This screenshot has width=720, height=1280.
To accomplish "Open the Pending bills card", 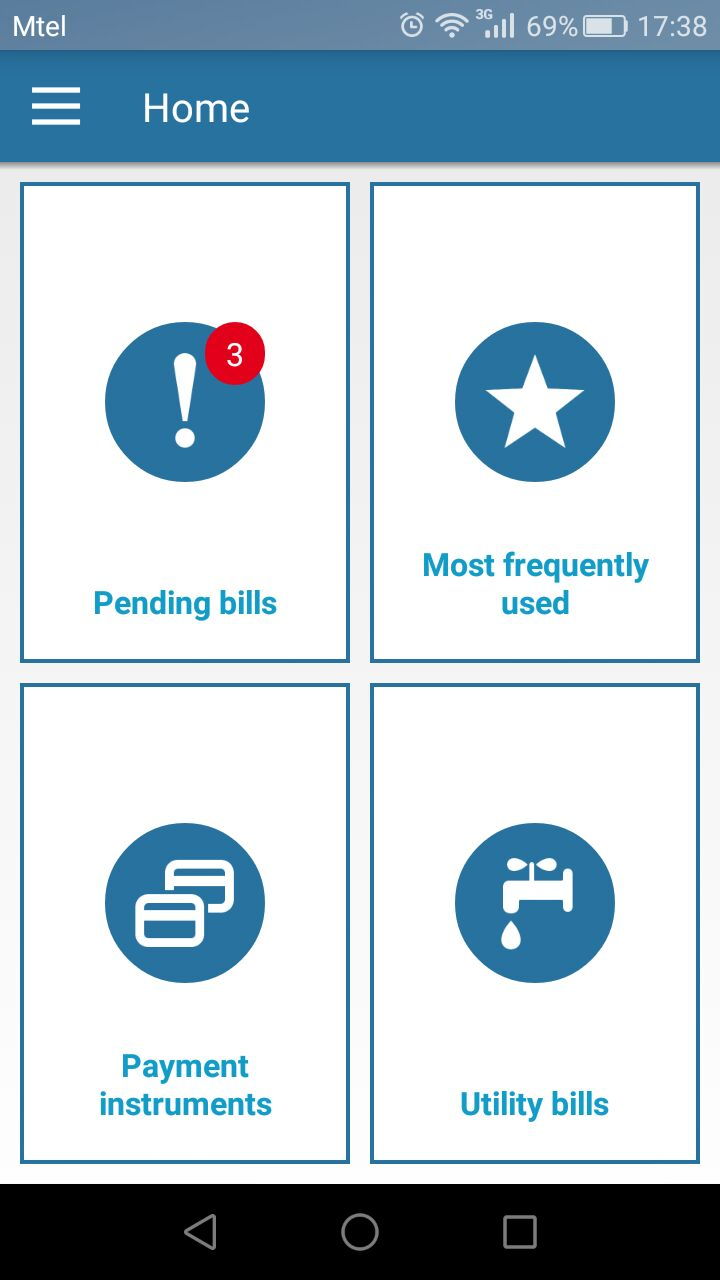I will point(185,422).
